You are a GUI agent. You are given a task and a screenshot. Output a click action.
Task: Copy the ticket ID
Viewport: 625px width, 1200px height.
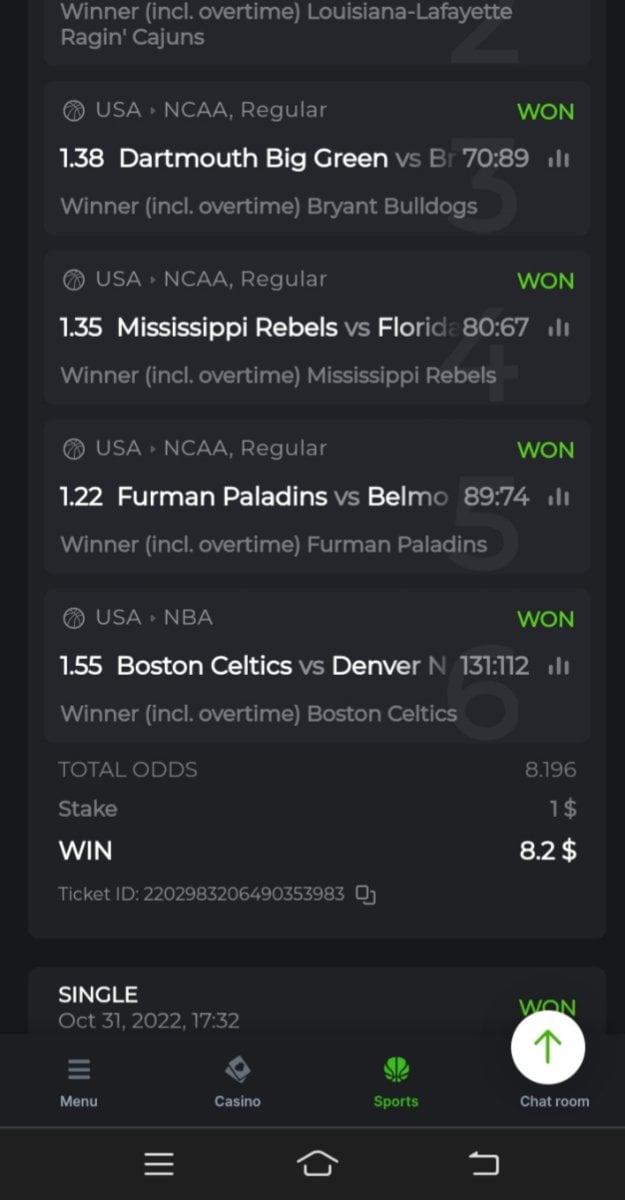coord(367,894)
